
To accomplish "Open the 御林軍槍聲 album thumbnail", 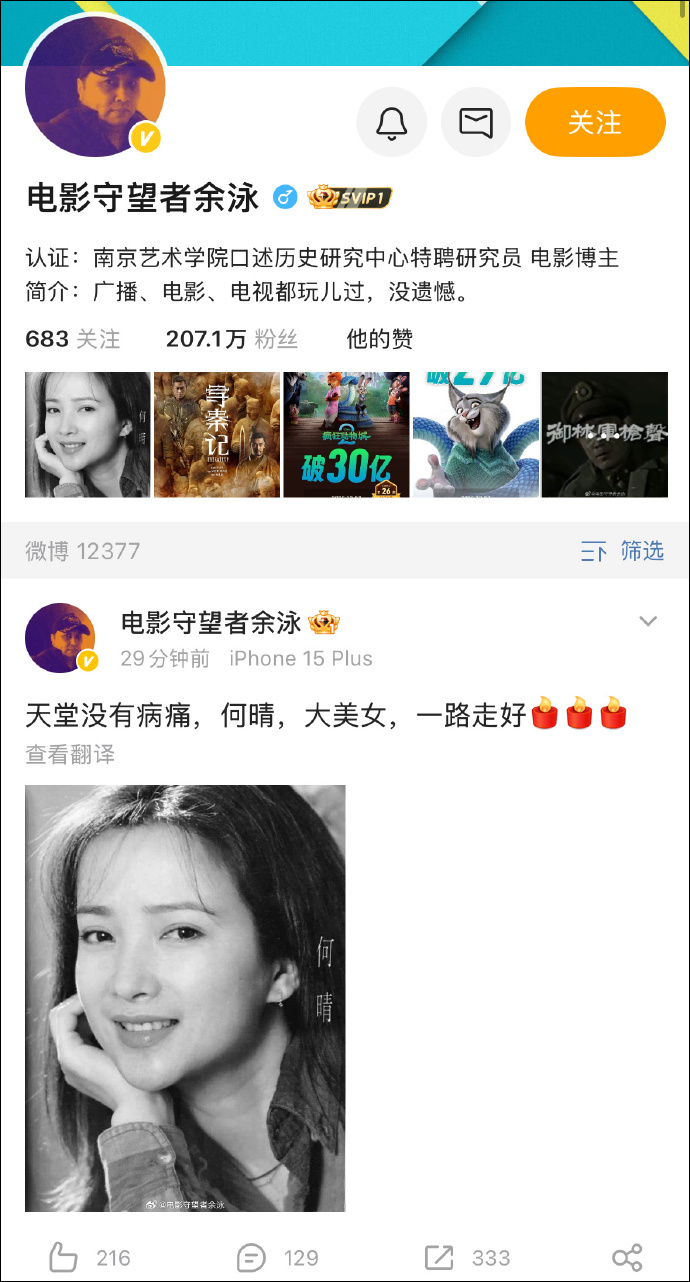I will [x=604, y=435].
